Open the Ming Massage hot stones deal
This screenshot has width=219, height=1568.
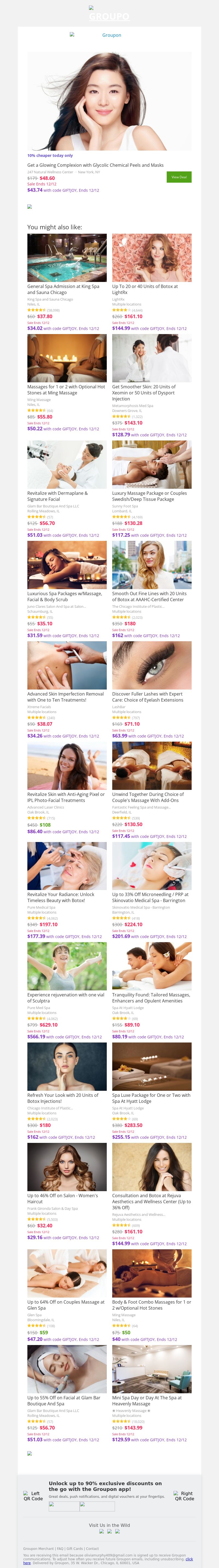click(66, 389)
